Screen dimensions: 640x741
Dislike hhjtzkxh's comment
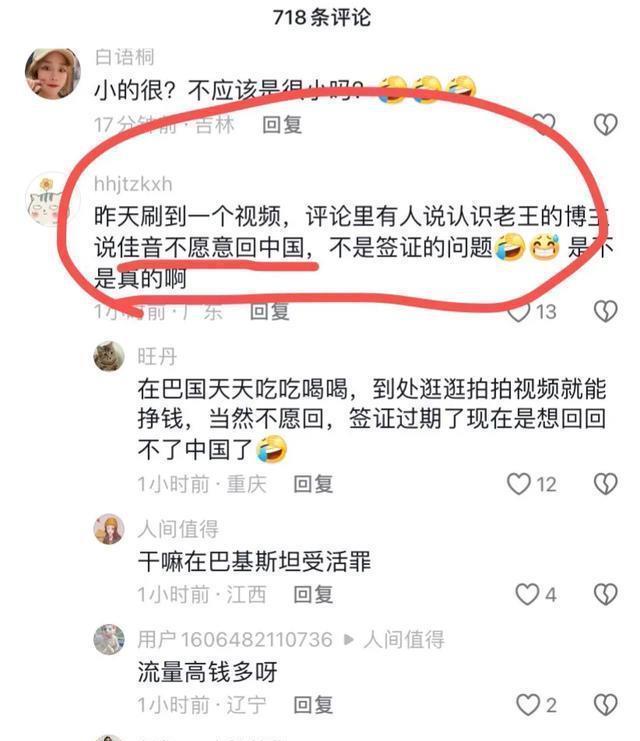pos(605,312)
